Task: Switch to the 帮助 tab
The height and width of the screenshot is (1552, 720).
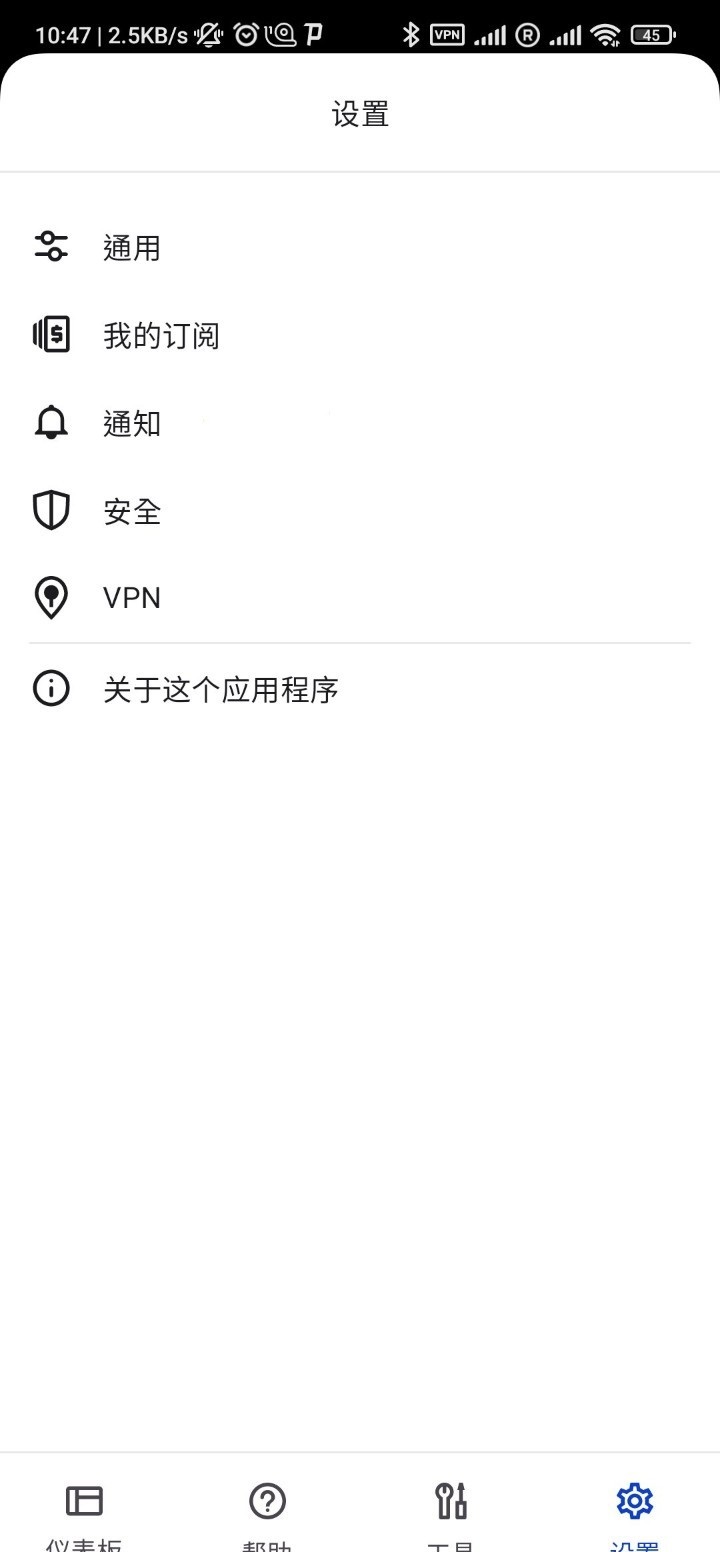Action: pos(267,1510)
